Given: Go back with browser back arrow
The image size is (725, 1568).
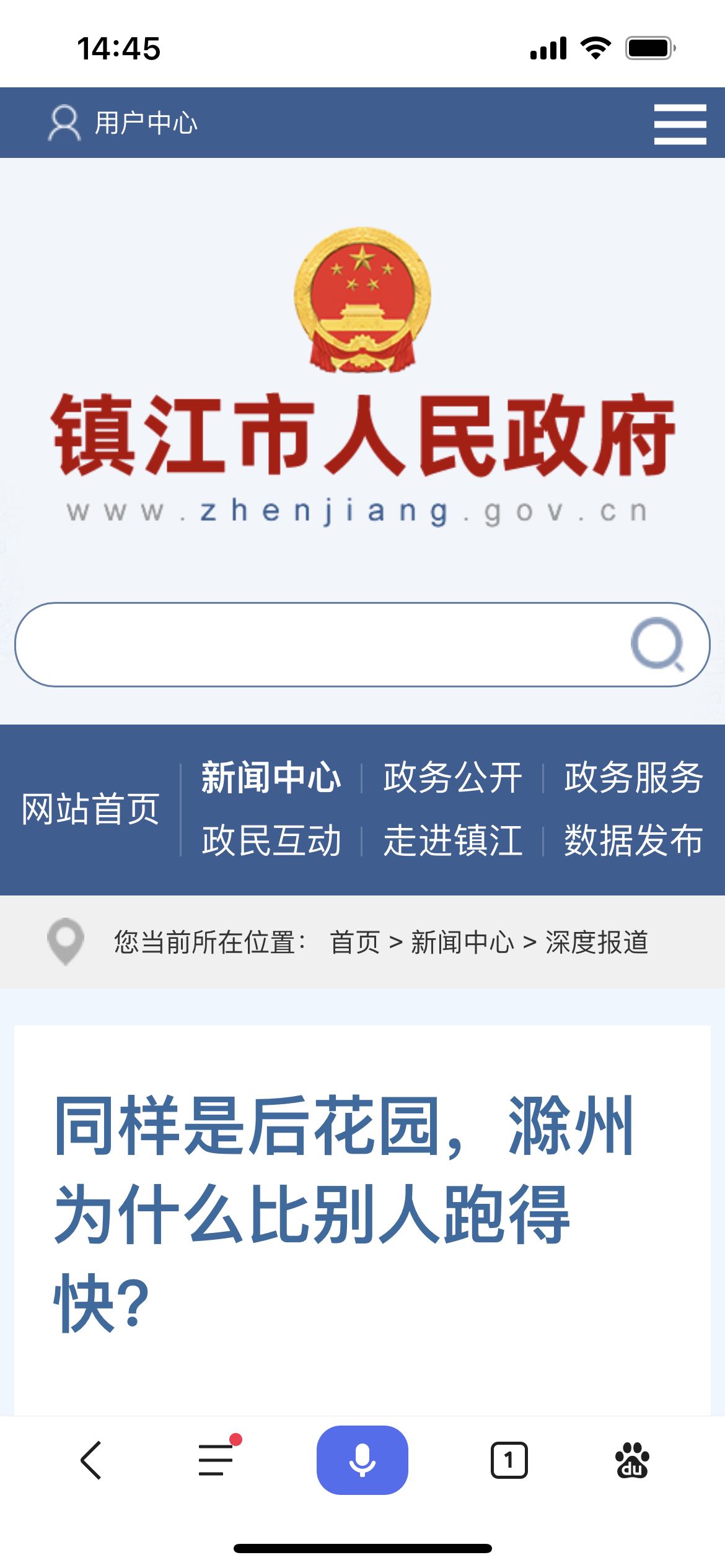Looking at the screenshot, I should click(90, 1460).
